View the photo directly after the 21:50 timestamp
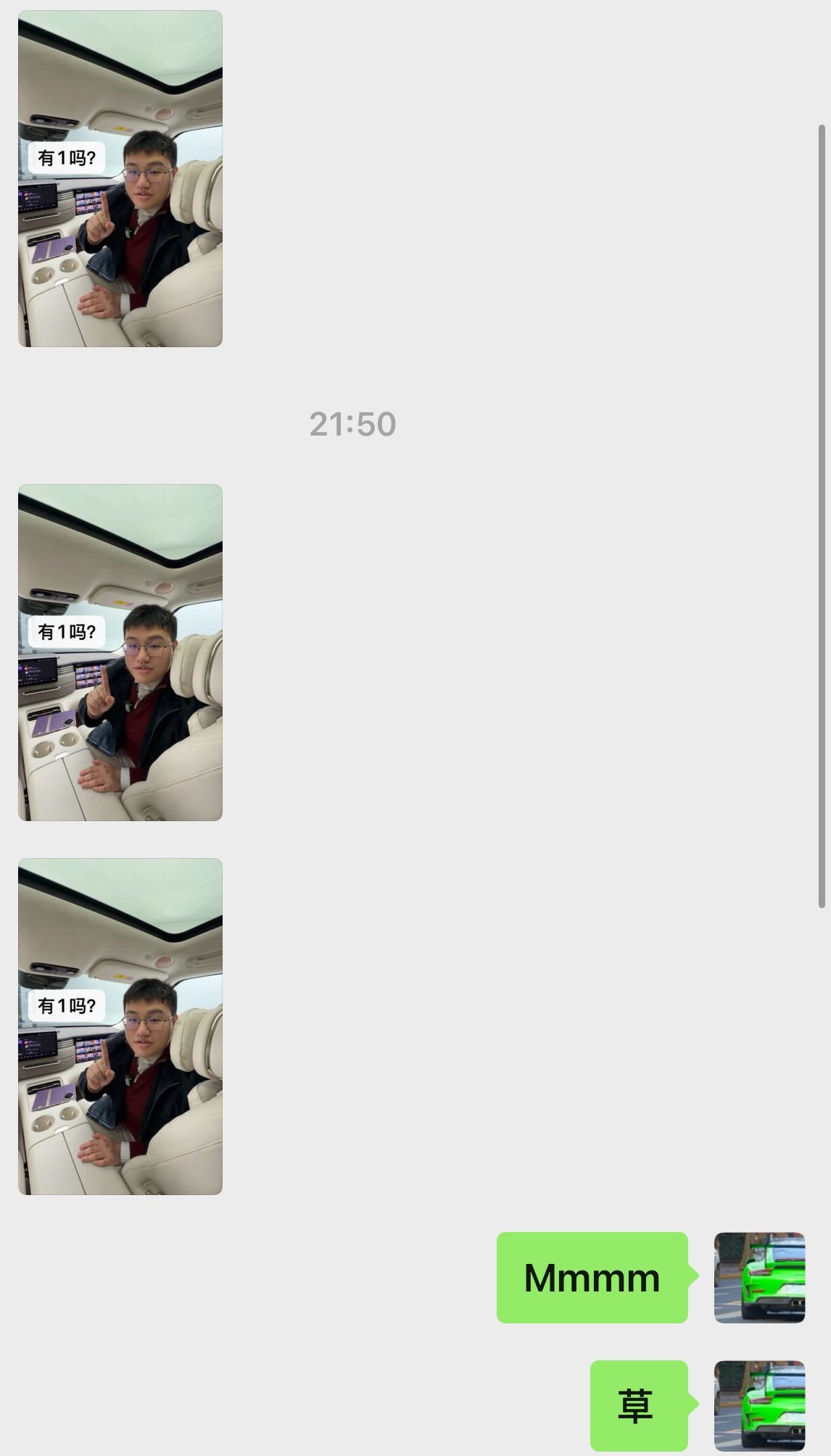The width and height of the screenshot is (831, 1456). pyautogui.click(x=120, y=652)
